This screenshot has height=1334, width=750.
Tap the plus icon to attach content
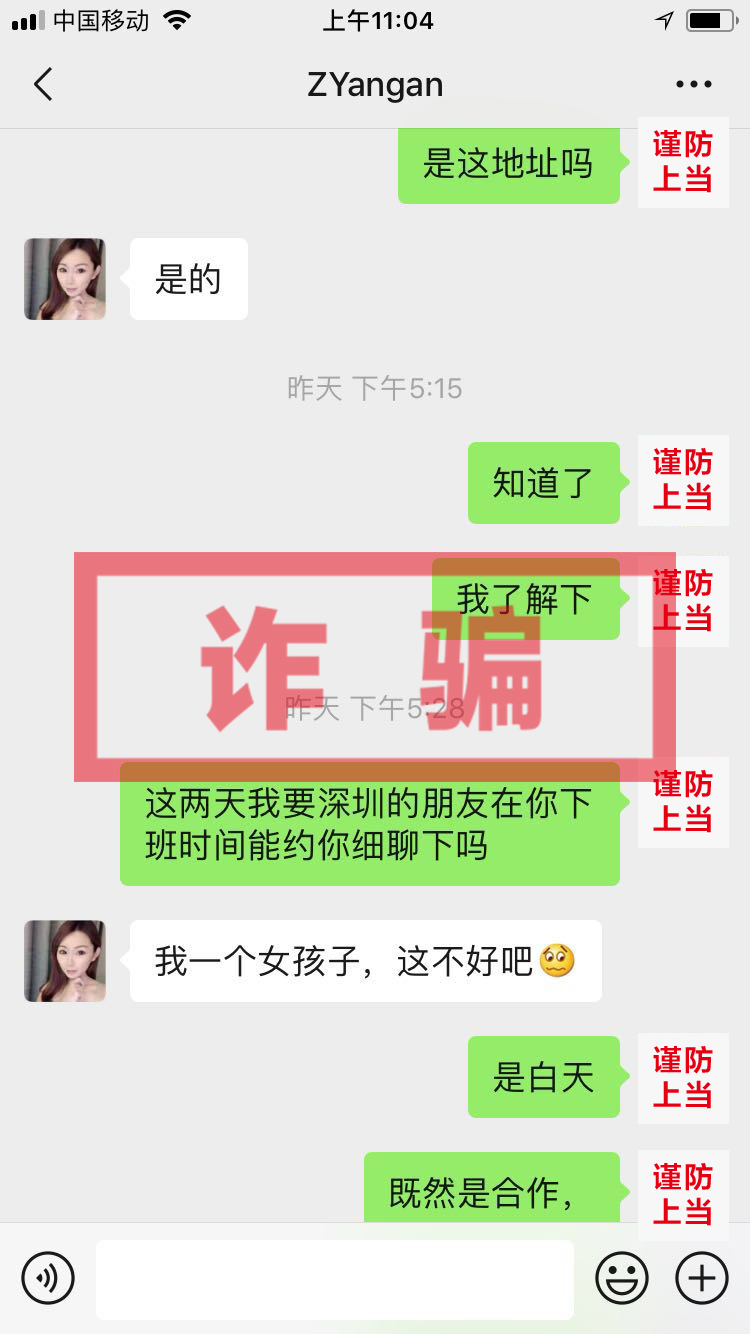(x=701, y=1278)
